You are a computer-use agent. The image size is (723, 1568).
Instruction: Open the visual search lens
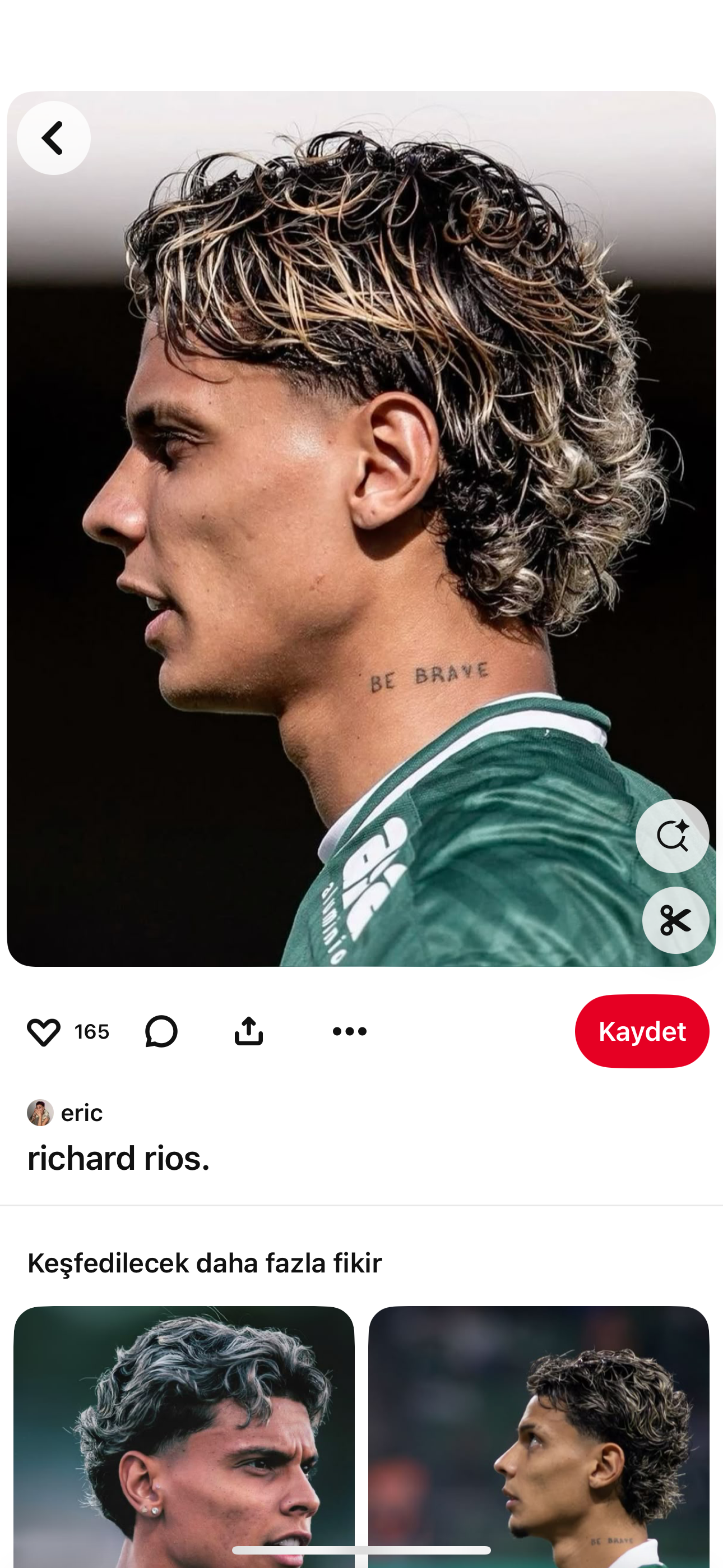coord(672,836)
